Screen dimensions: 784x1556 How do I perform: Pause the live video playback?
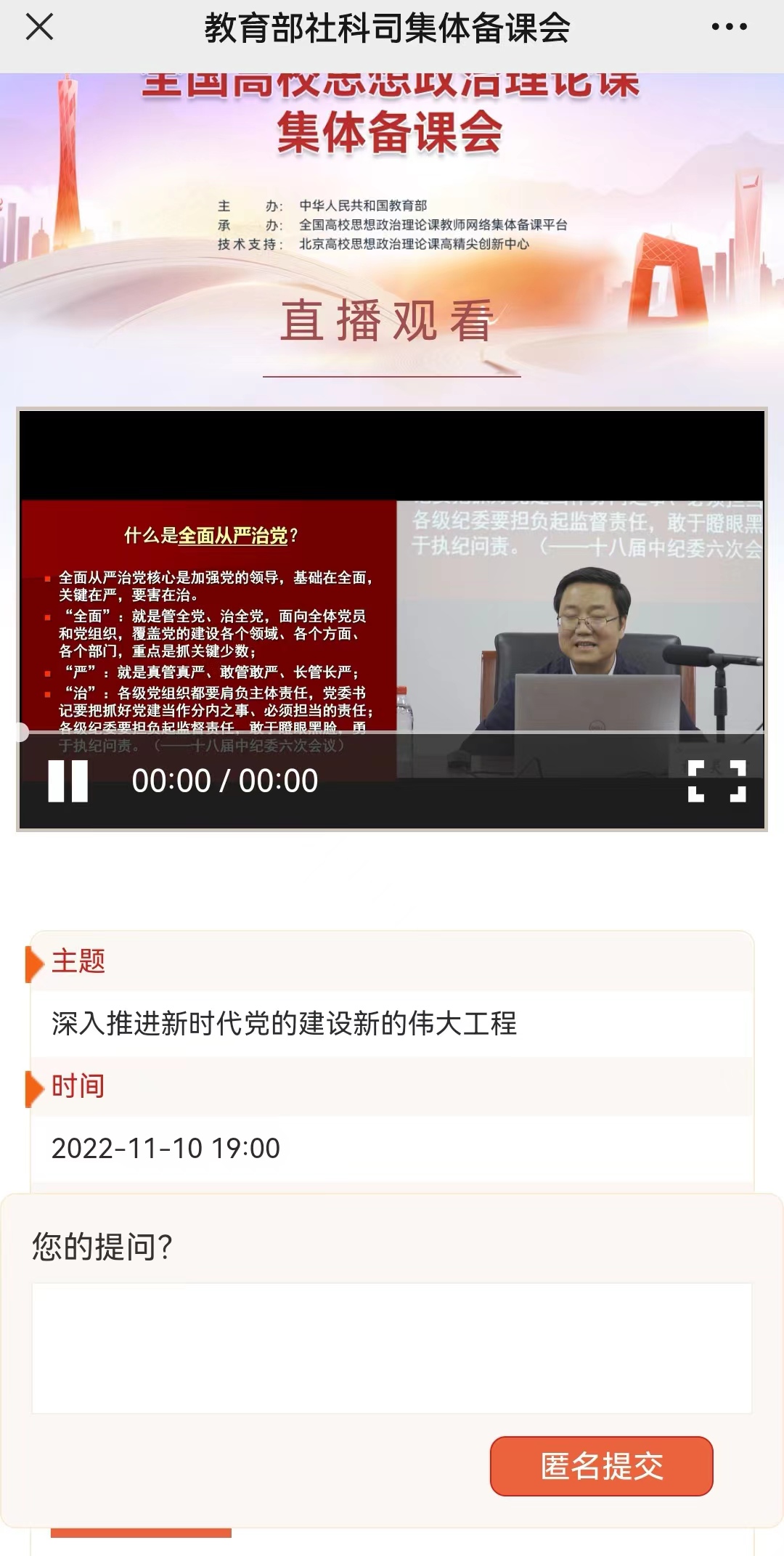(68, 781)
